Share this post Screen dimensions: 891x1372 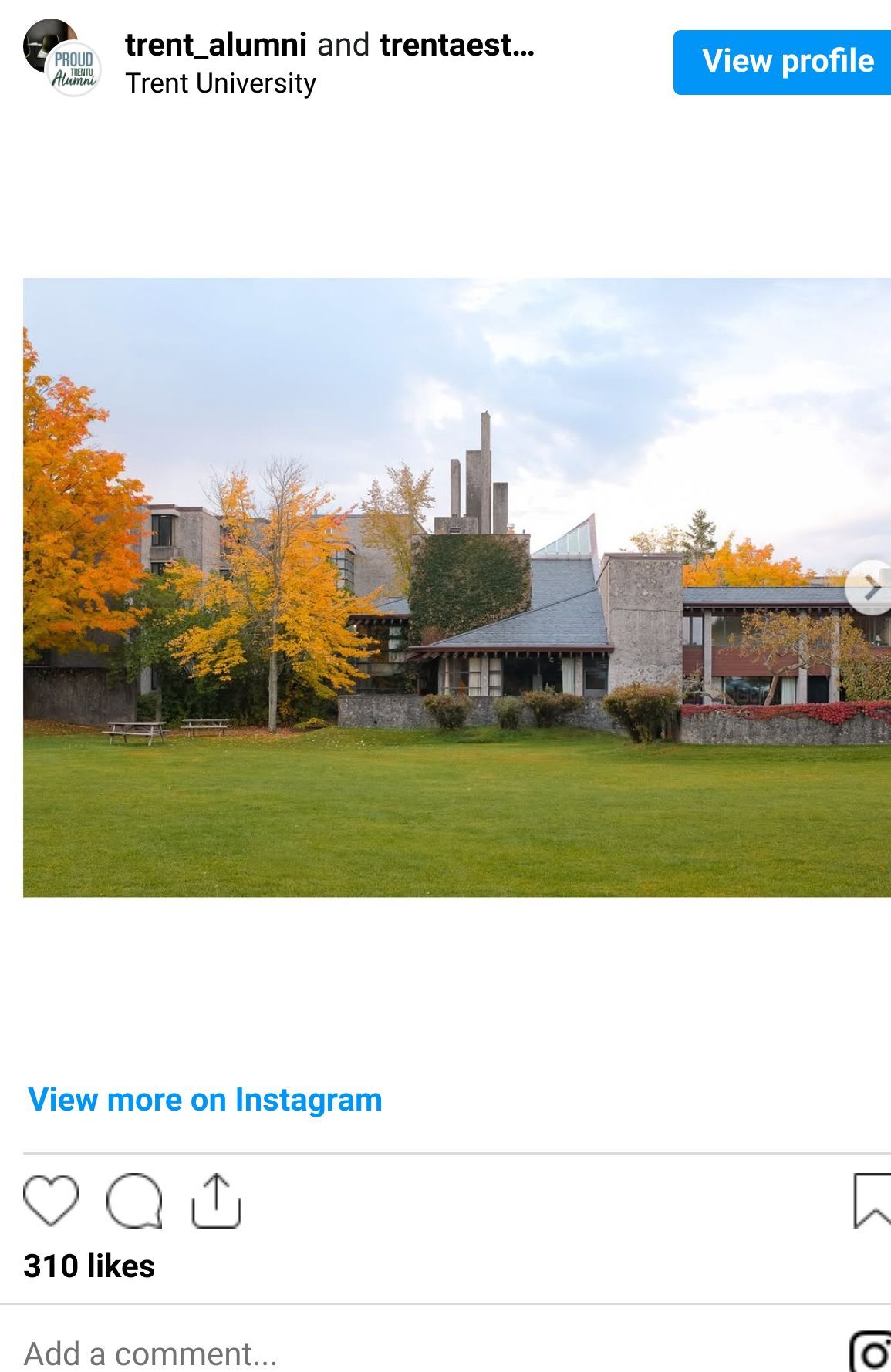(x=216, y=1200)
